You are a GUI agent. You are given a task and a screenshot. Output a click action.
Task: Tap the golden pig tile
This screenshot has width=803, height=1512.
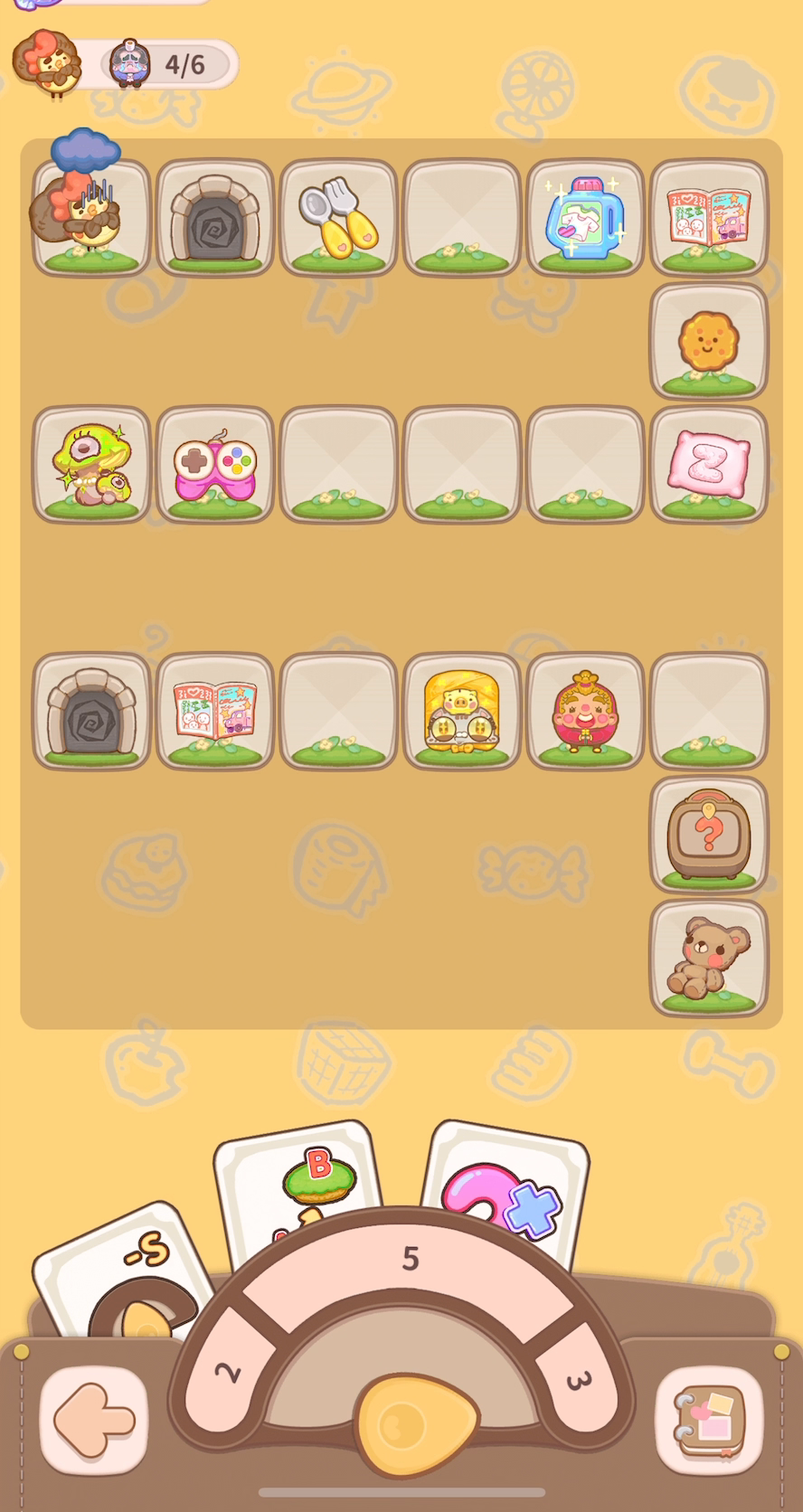462,712
